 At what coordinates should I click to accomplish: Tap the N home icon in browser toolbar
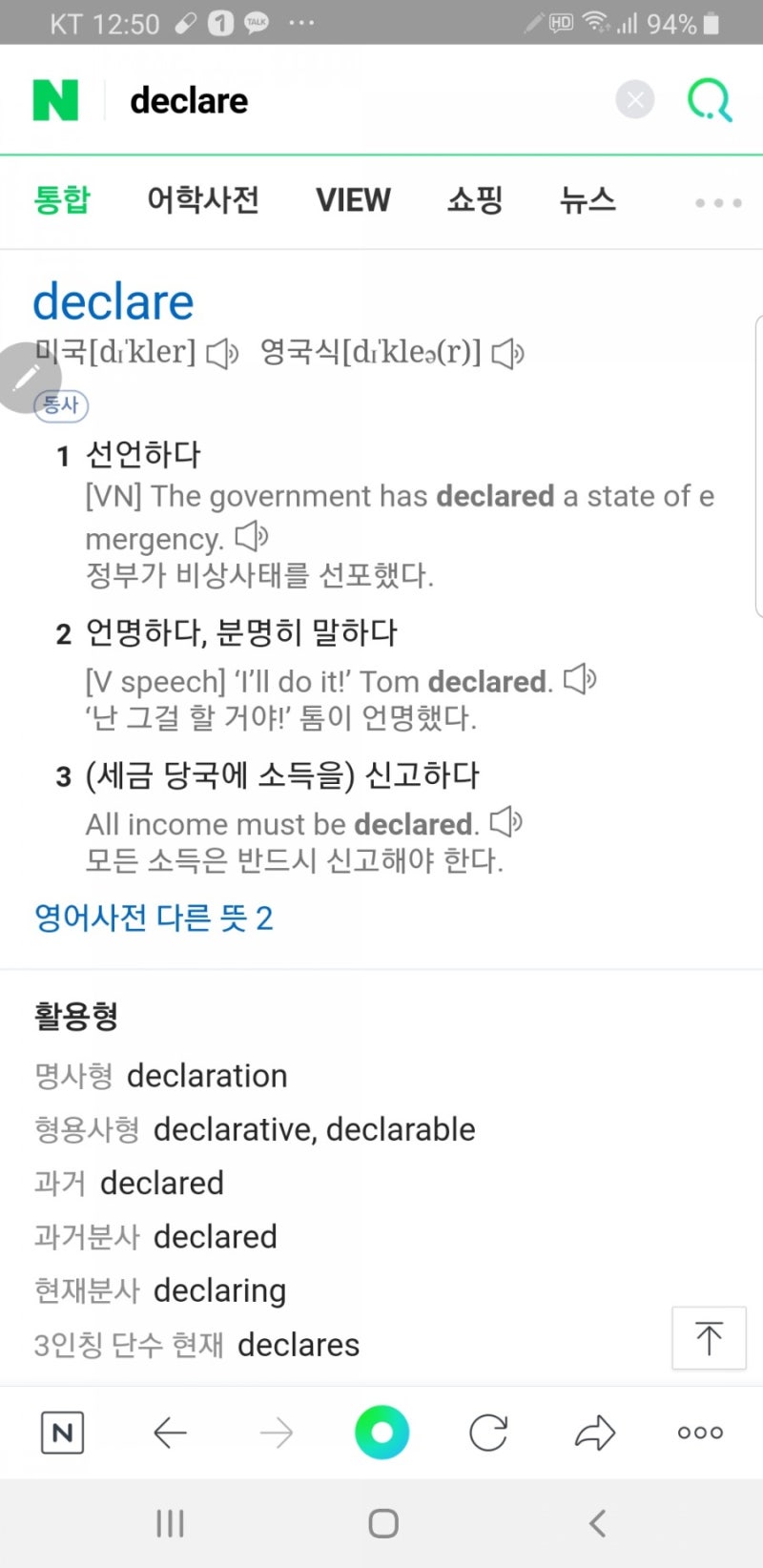(61, 1432)
